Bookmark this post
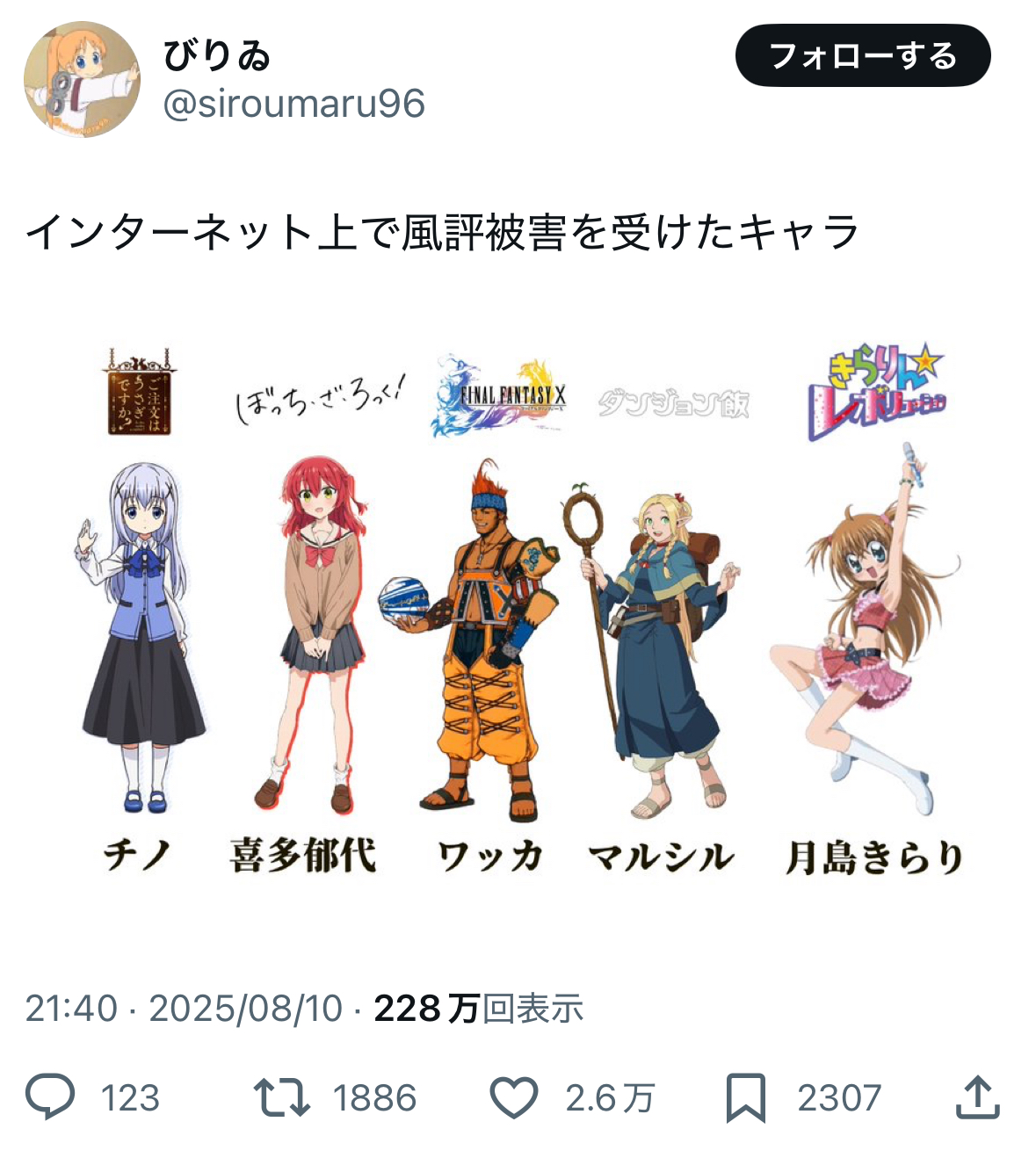Viewport: 1036px width, 1165px height. 746,1097
